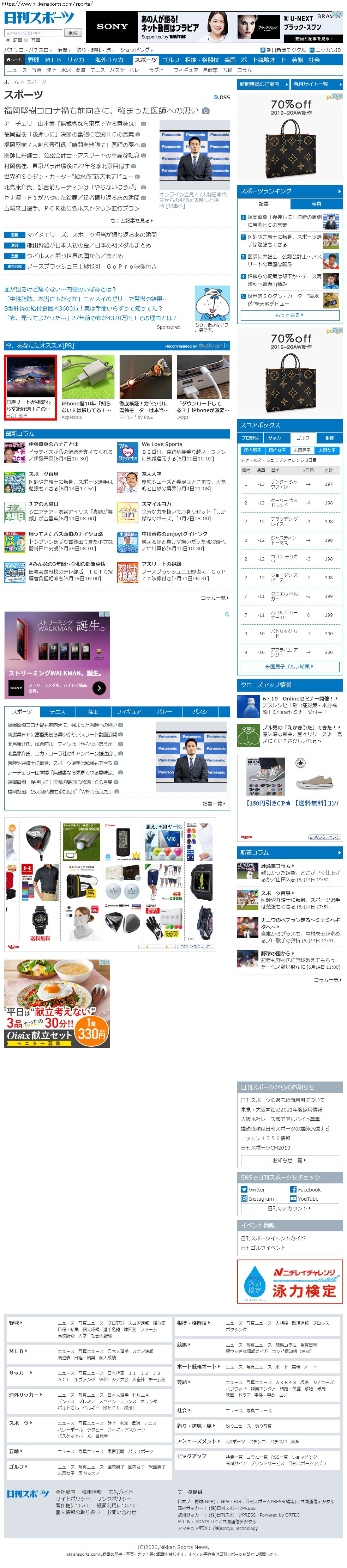Switch to the ゴルフ navigation tab
Viewport: 347px width, 1568px height.
171,60
